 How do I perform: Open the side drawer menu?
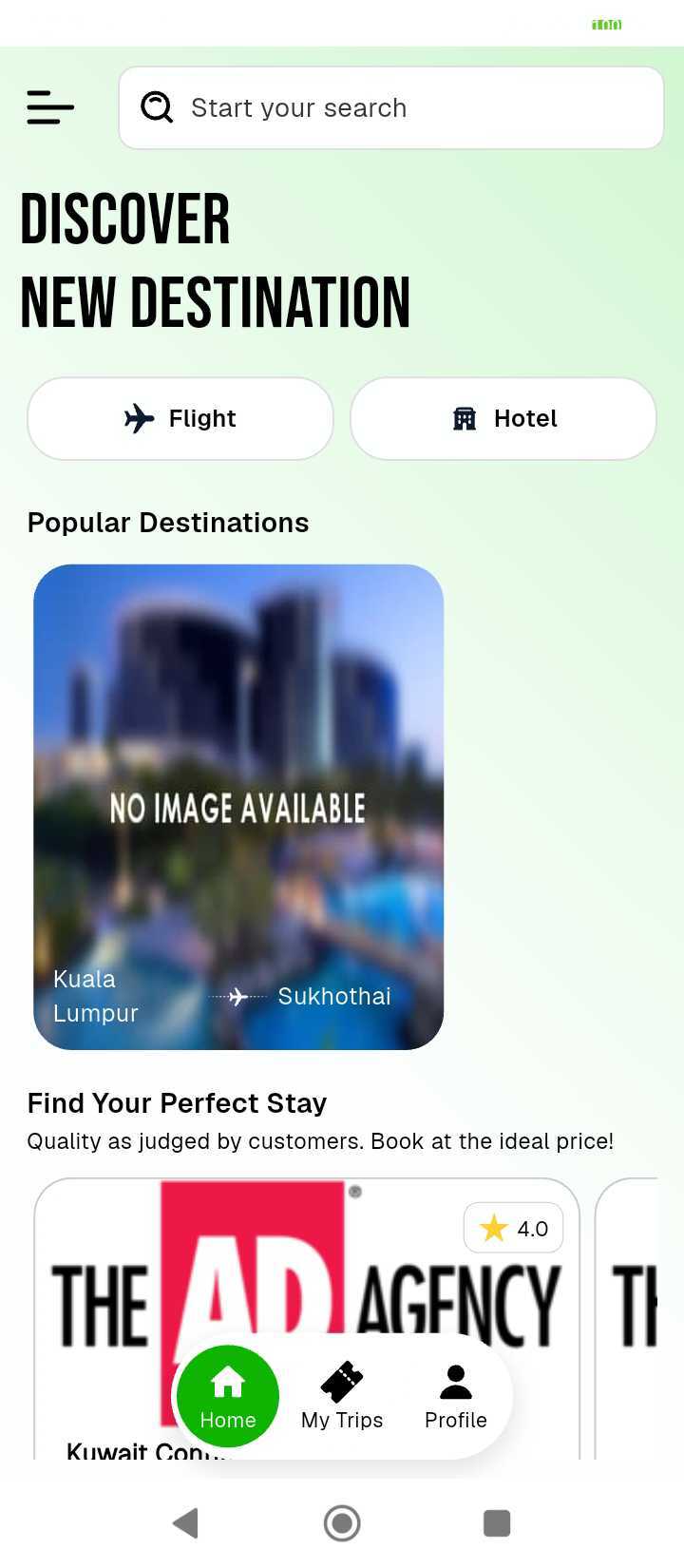50,107
